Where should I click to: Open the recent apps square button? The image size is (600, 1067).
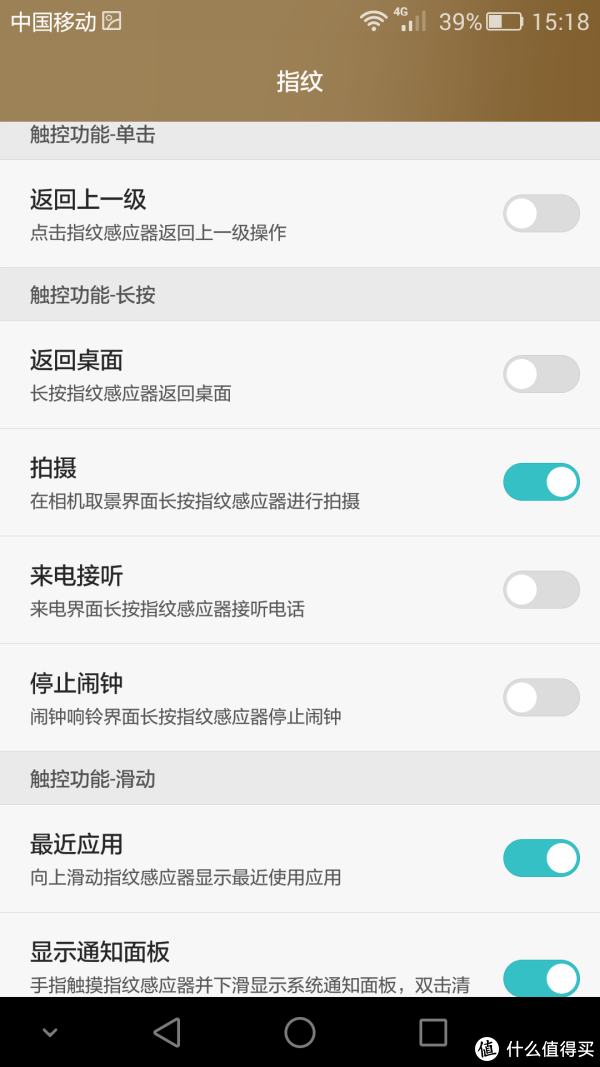(433, 1032)
